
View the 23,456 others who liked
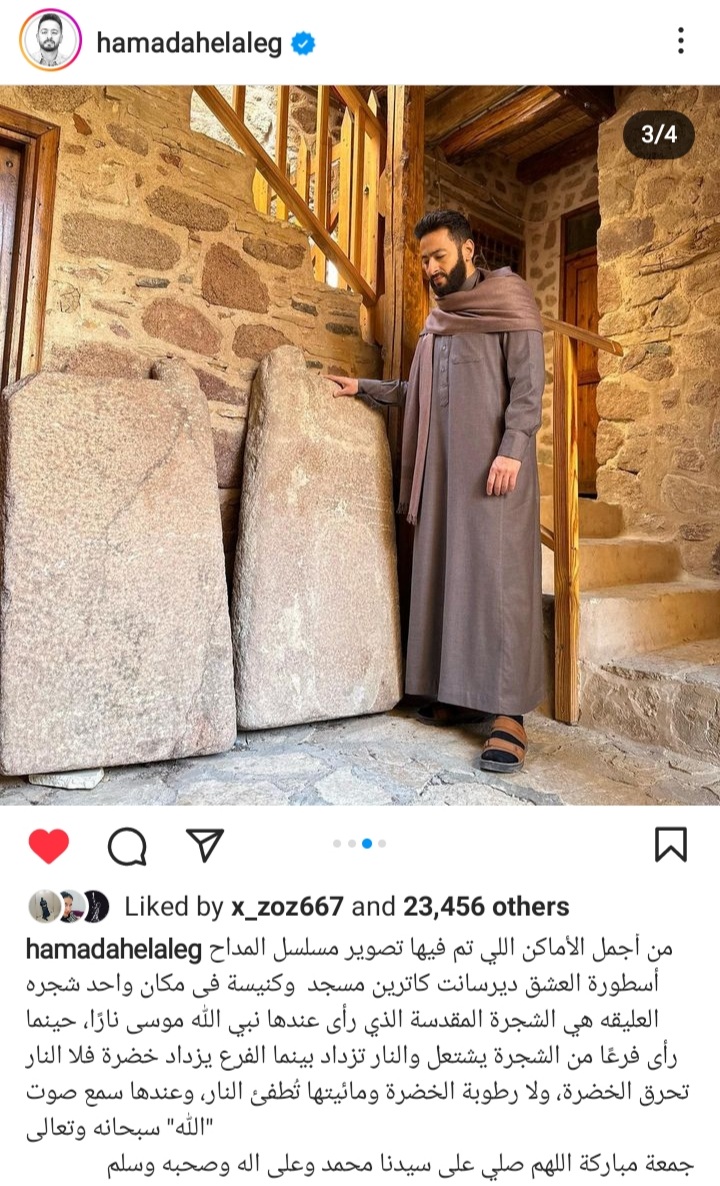[486, 907]
